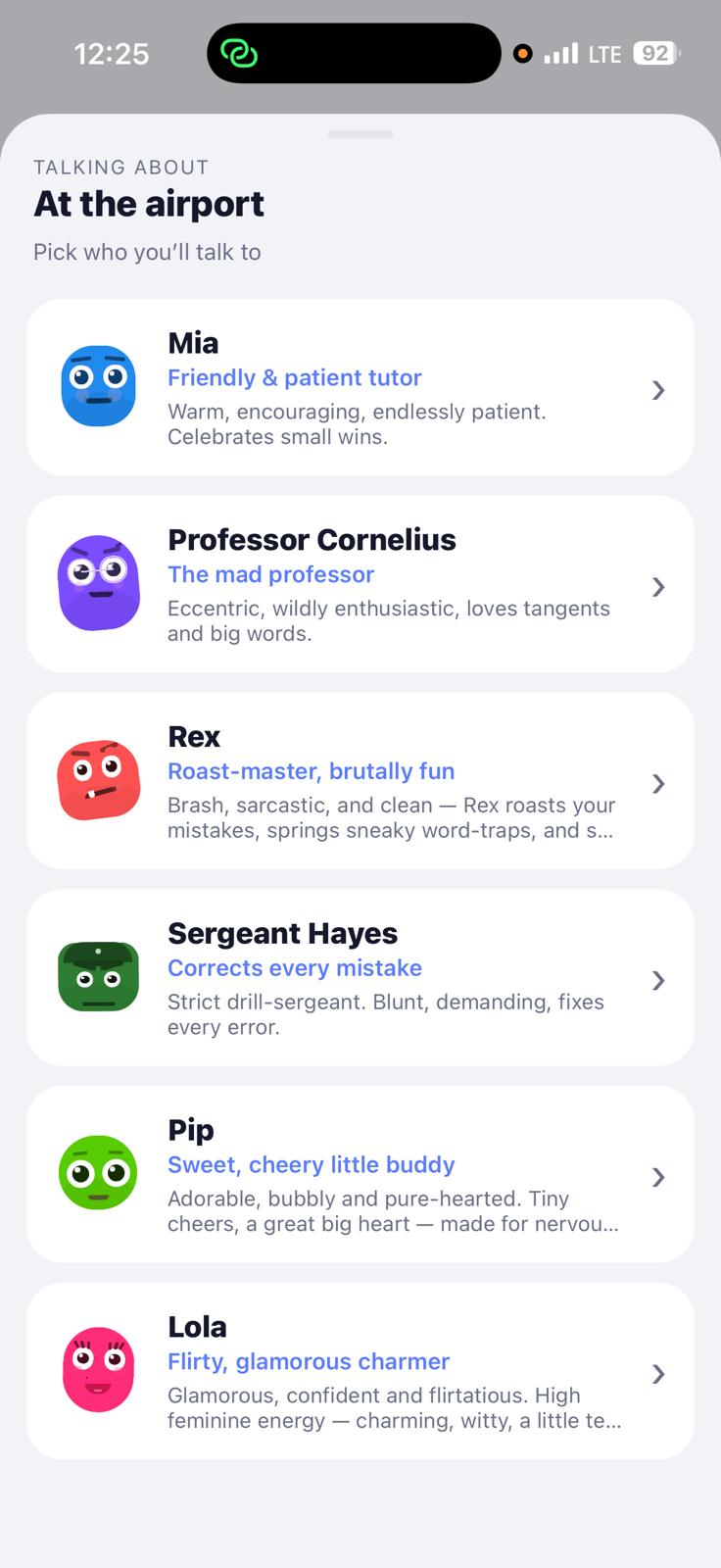Tap the sheet grabber handle at top
This screenshot has height=1568, width=721.
coord(360,134)
